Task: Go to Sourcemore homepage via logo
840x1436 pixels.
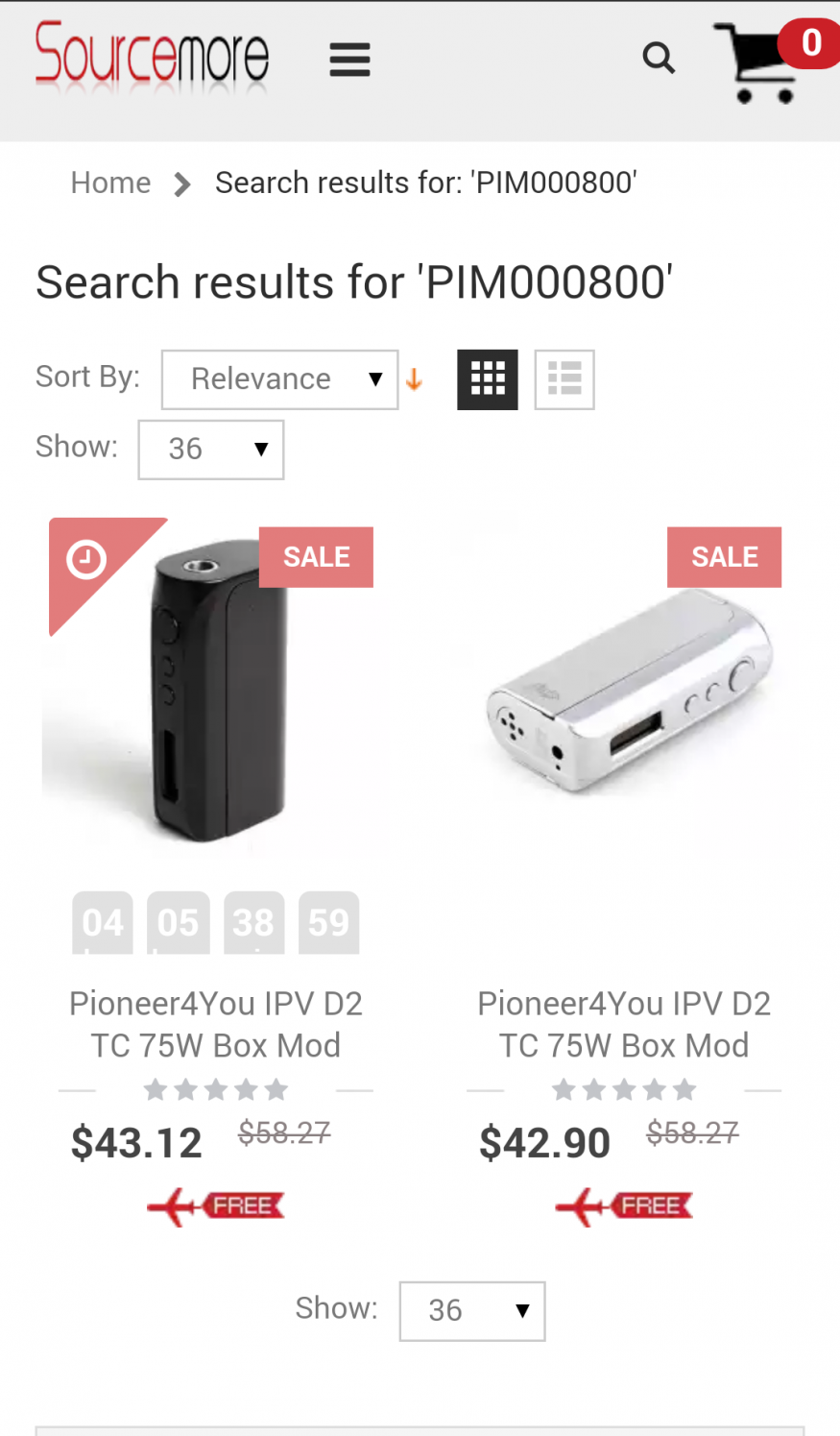Action: tap(152, 57)
